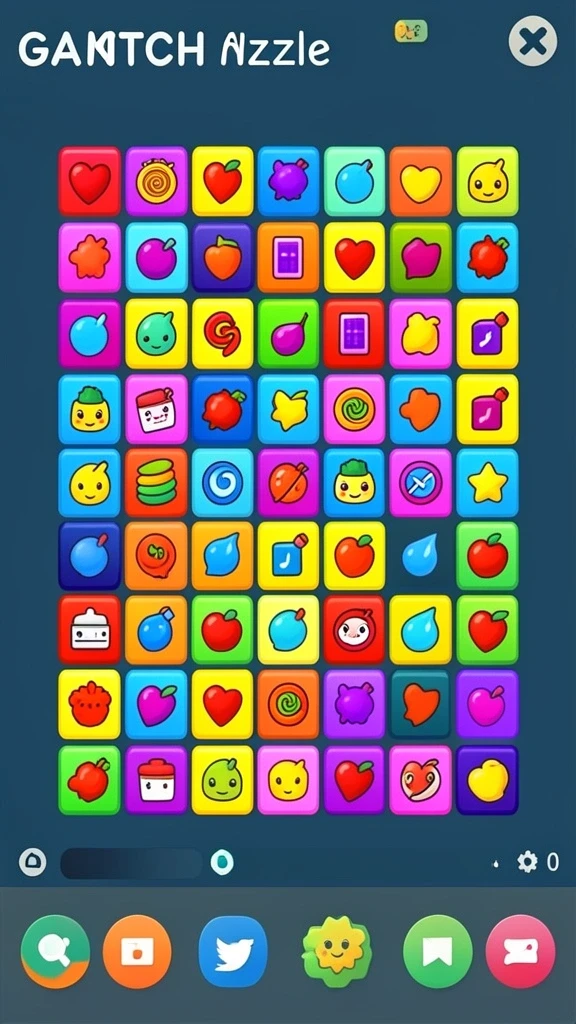Tap the smiling yellow flower button

click(x=337, y=951)
